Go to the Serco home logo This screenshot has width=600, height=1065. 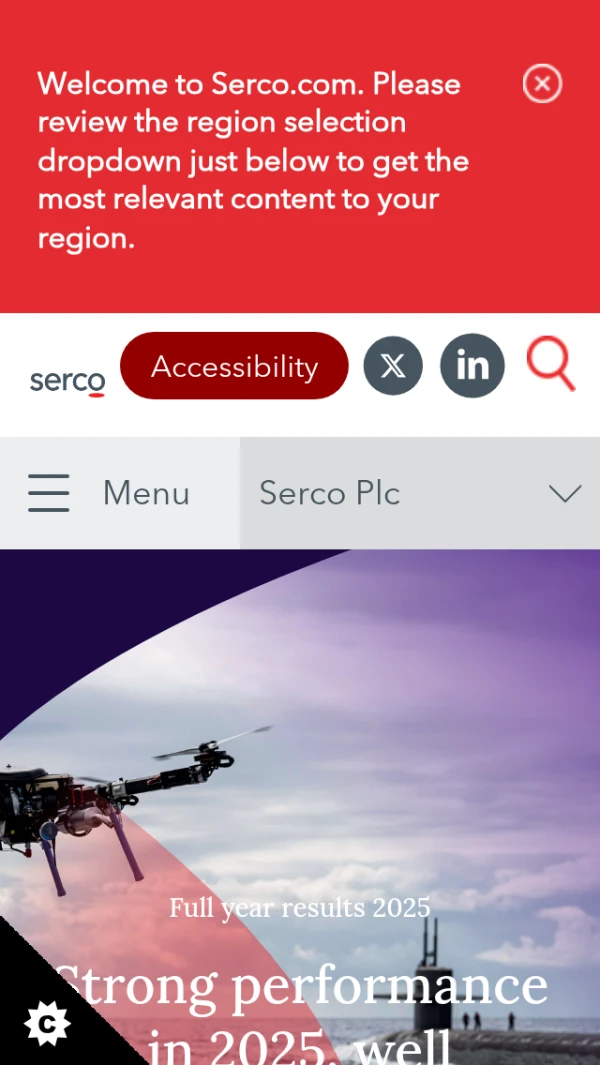tap(67, 381)
